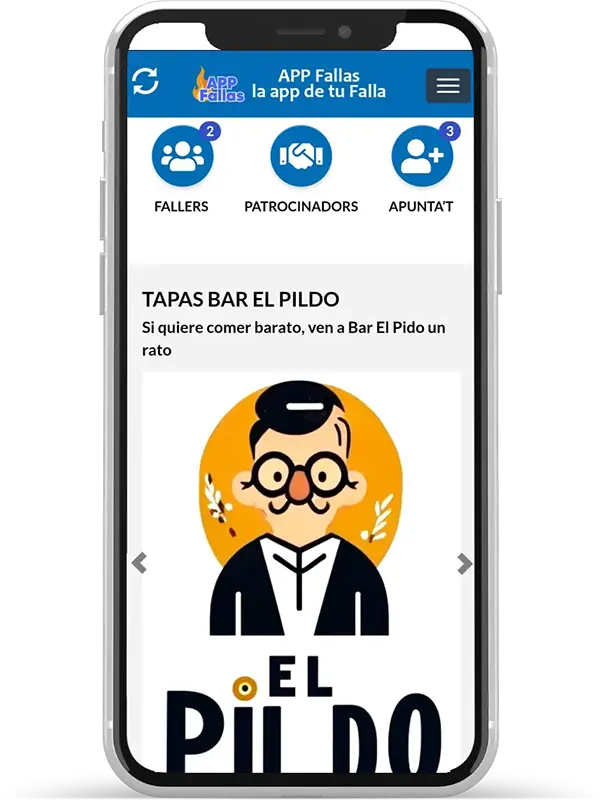Screen dimensions: 601x800
Task: Open the Apunta't sign-up section
Action: click(421, 158)
